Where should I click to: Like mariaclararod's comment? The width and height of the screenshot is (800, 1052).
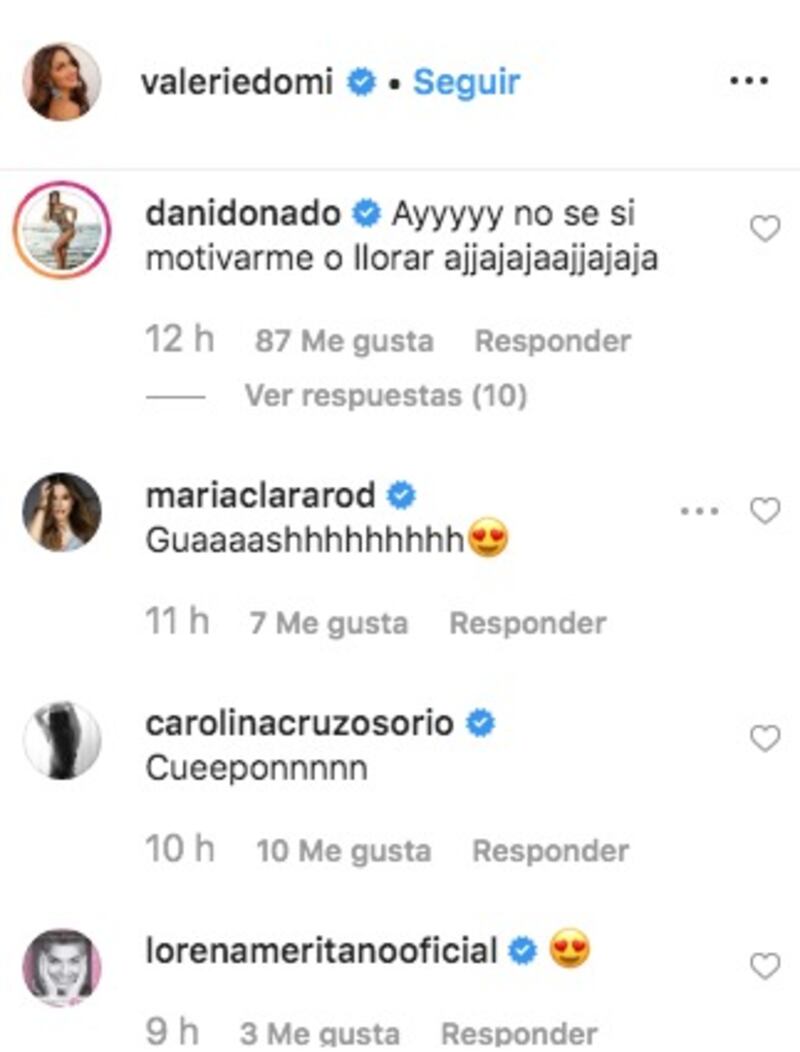point(765,512)
